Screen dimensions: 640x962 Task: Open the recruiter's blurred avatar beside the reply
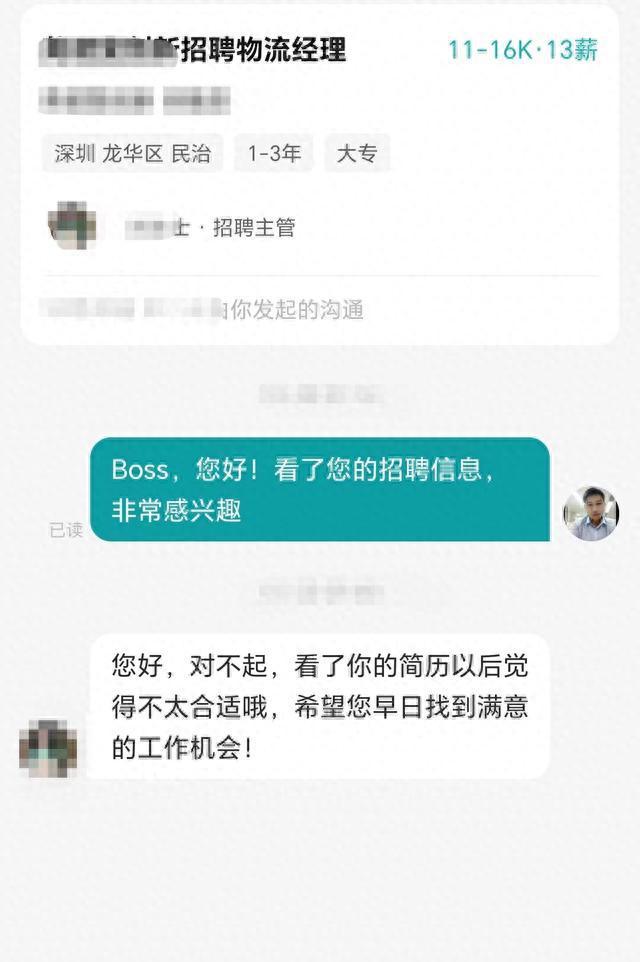pos(47,749)
